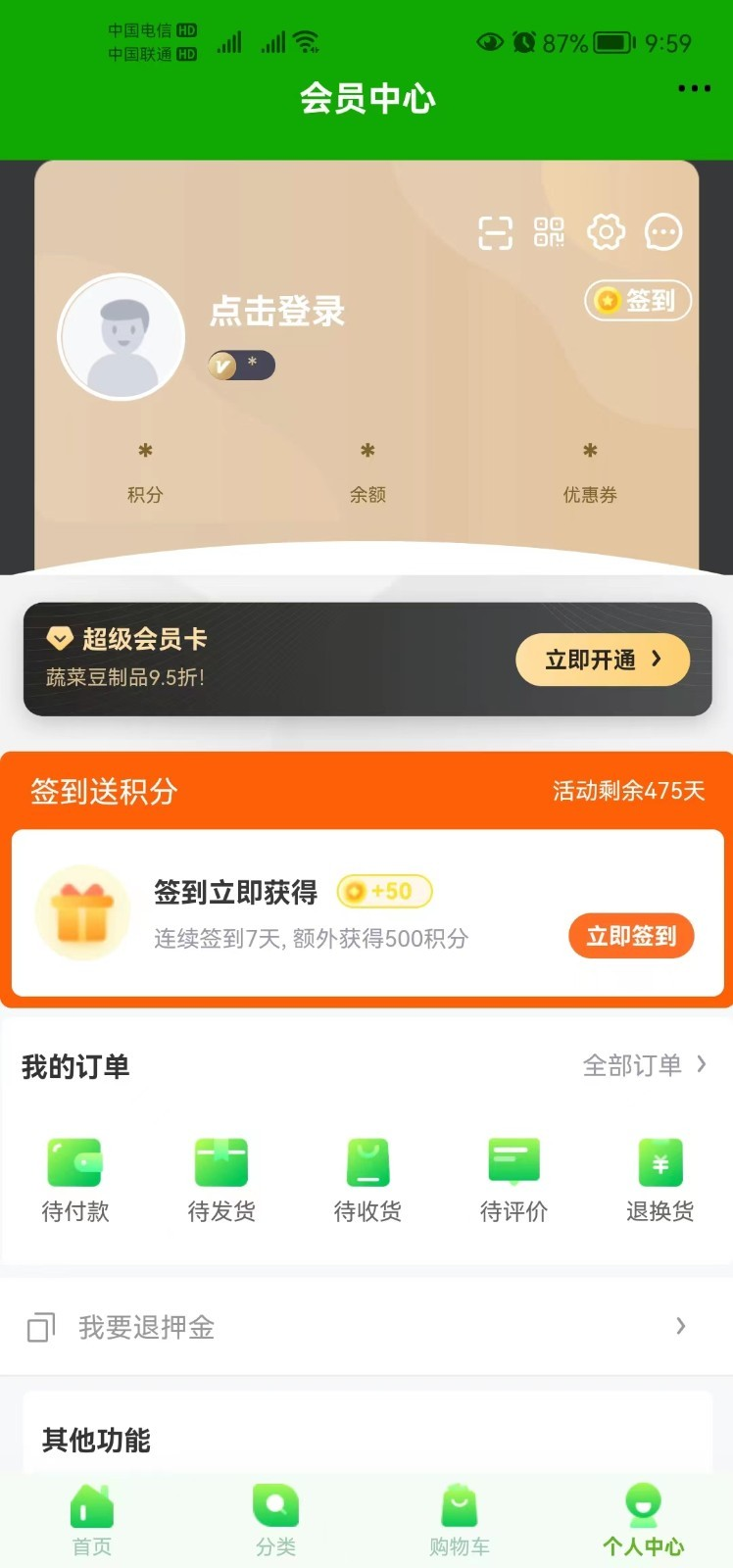Go to the 购物车 tab
Viewport: 733px width, 1568px height.
459,1520
